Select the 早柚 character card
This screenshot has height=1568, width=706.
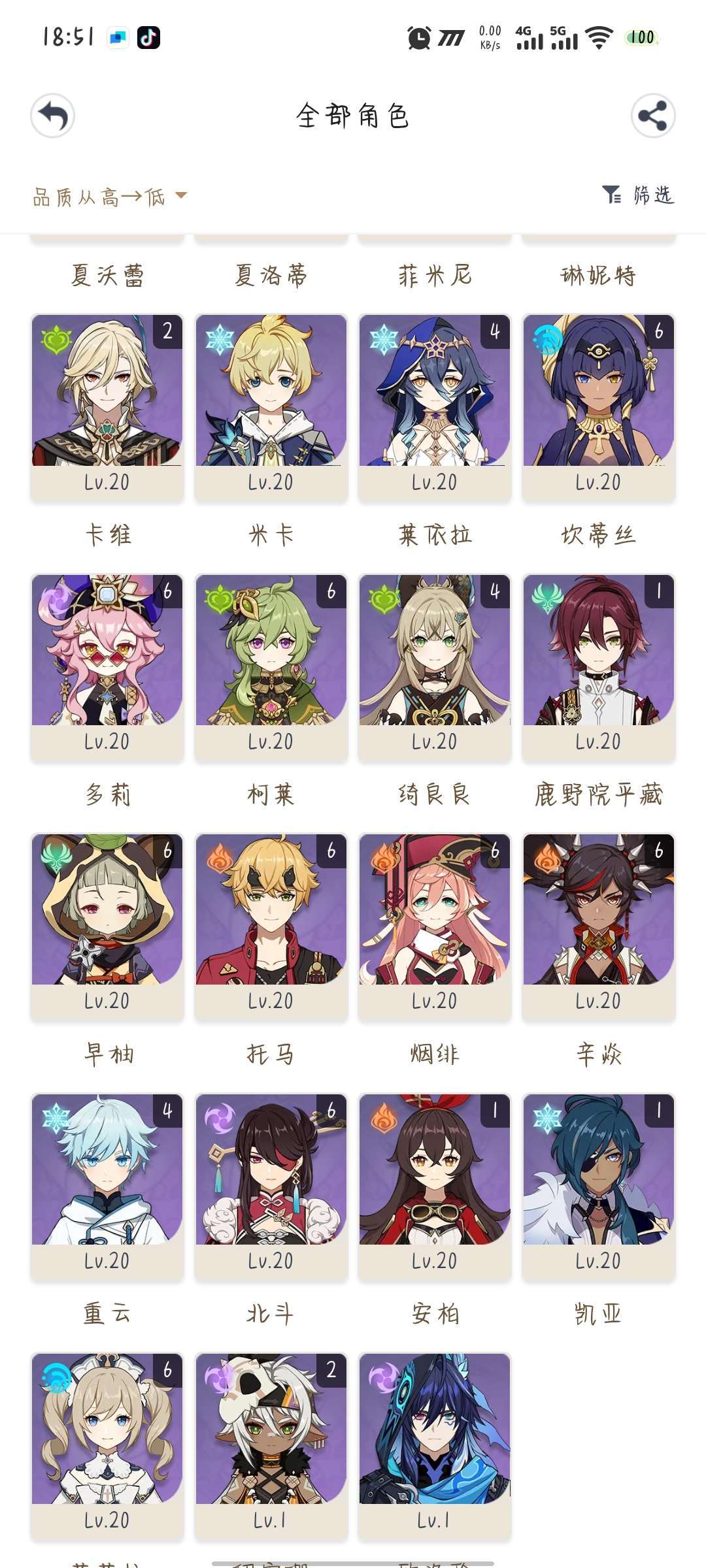tap(107, 926)
